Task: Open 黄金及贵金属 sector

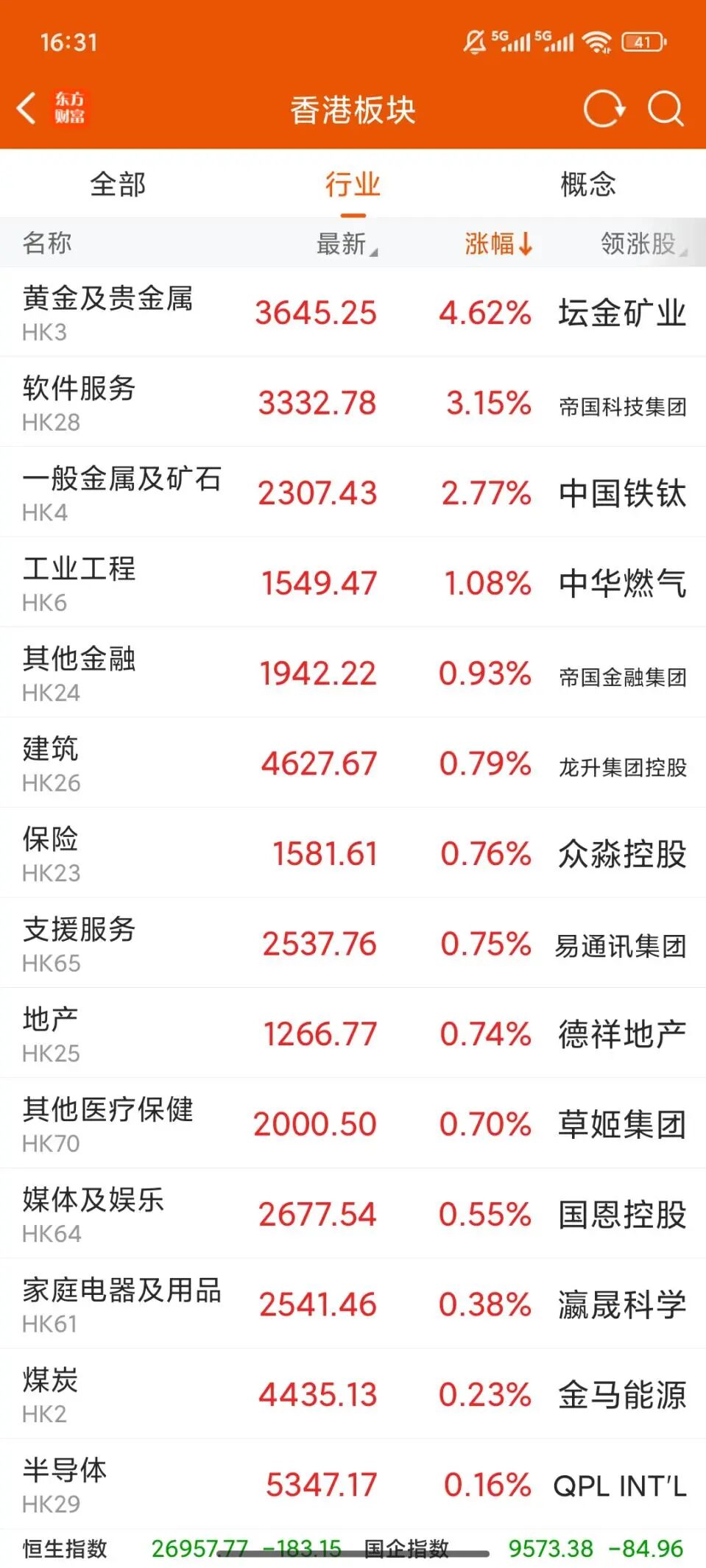Action: [x=107, y=311]
